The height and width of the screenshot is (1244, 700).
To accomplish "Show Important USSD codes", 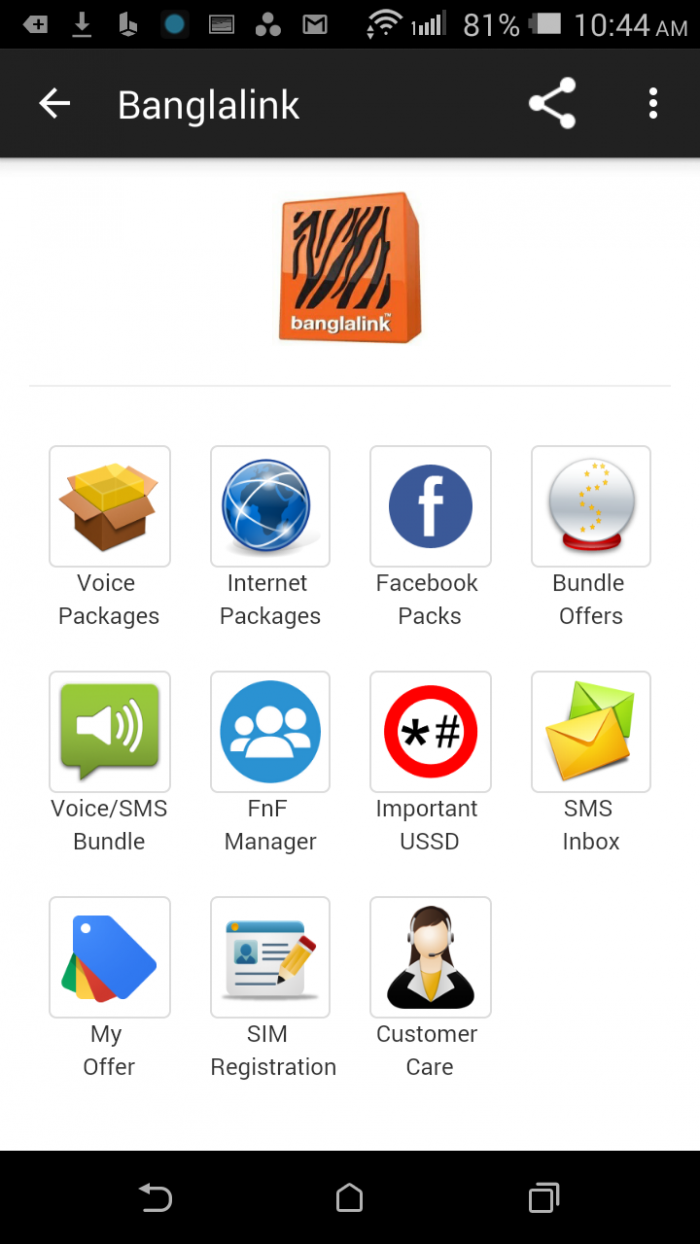I will tap(430, 732).
